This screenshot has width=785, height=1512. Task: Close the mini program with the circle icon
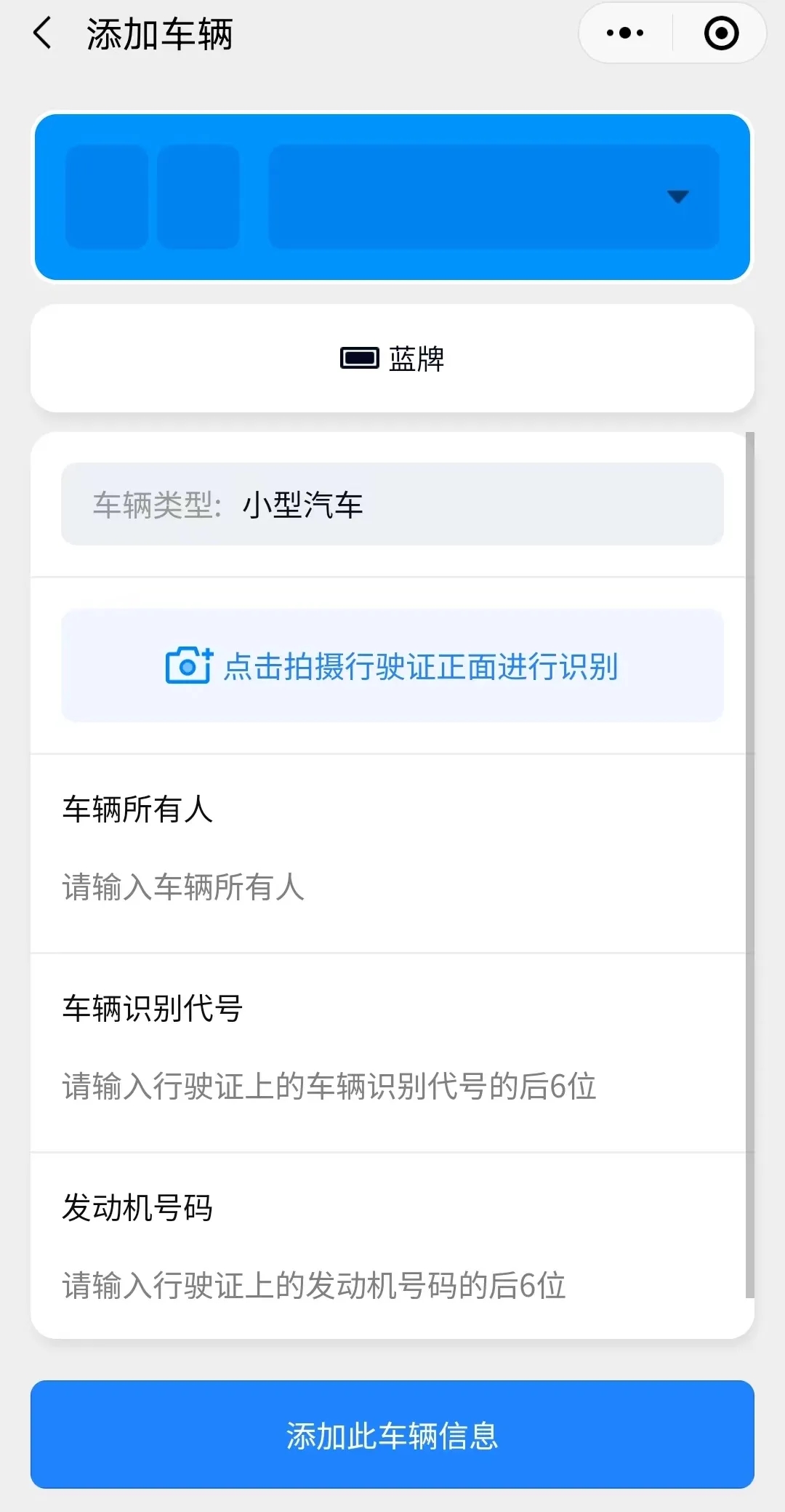point(721,33)
